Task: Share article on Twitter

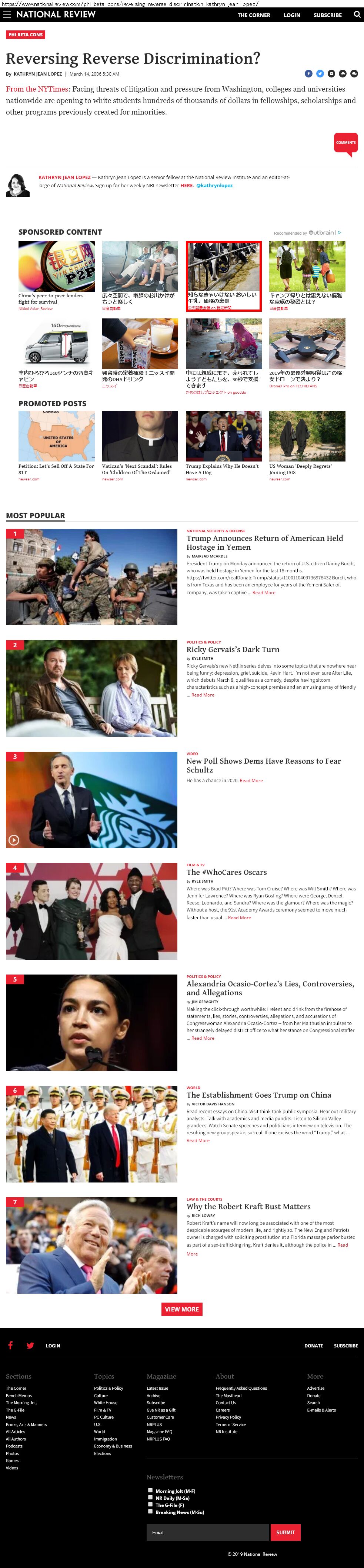Action: click(320, 74)
